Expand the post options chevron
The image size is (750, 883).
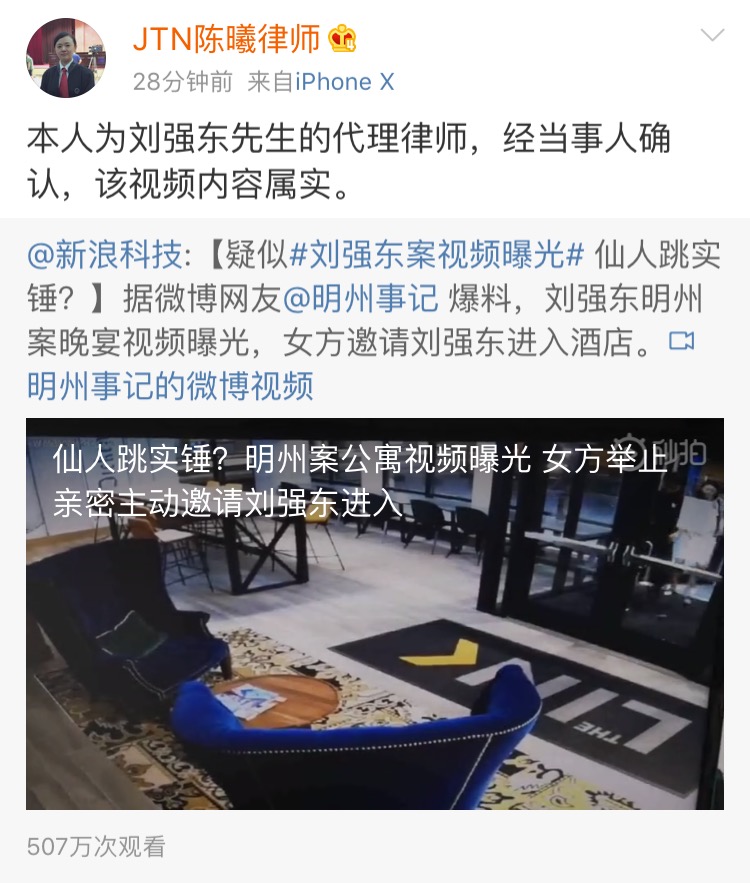712,37
